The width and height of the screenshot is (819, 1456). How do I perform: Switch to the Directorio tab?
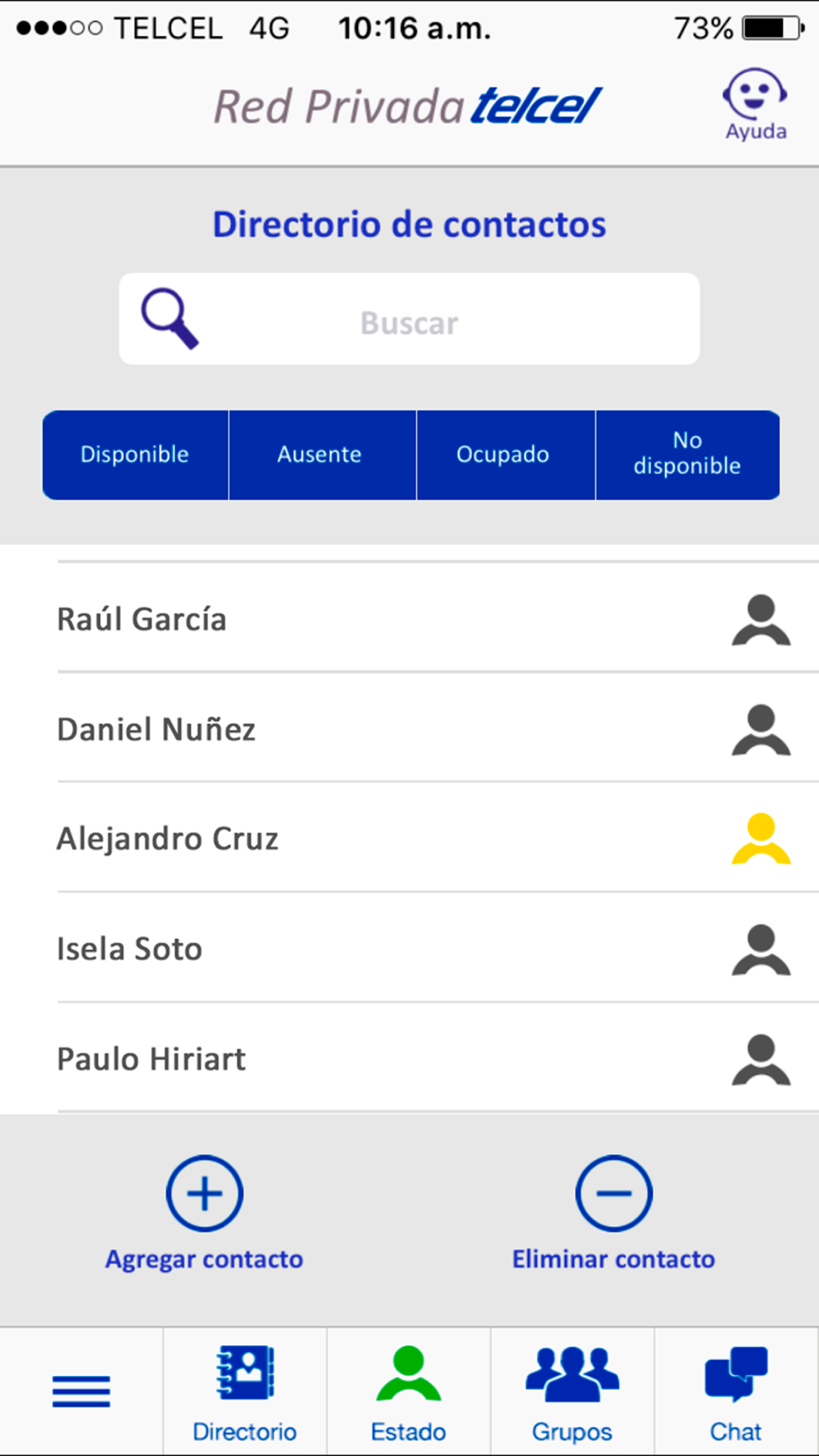245,1393
